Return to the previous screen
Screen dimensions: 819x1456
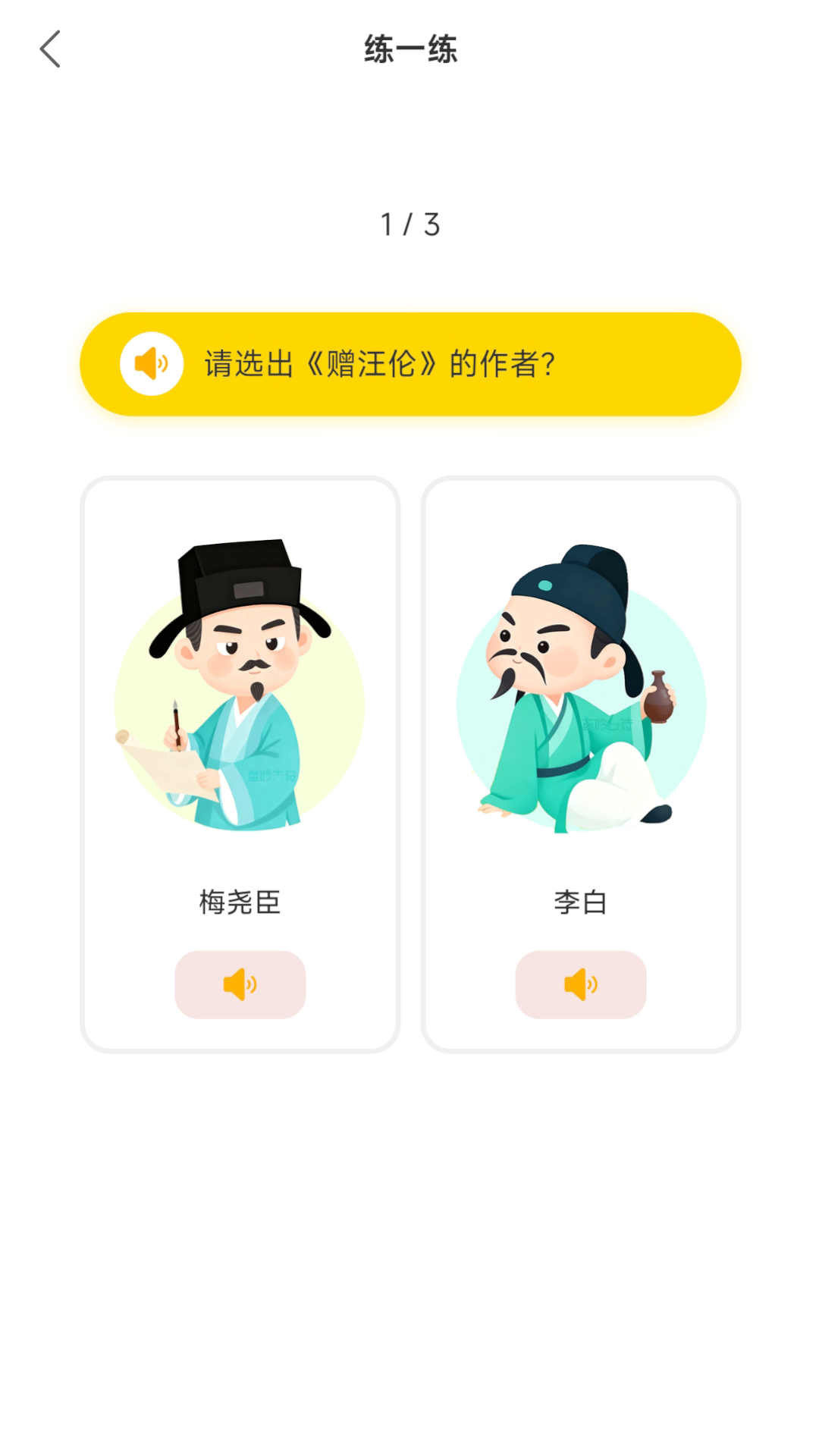click(x=50, y=48)
